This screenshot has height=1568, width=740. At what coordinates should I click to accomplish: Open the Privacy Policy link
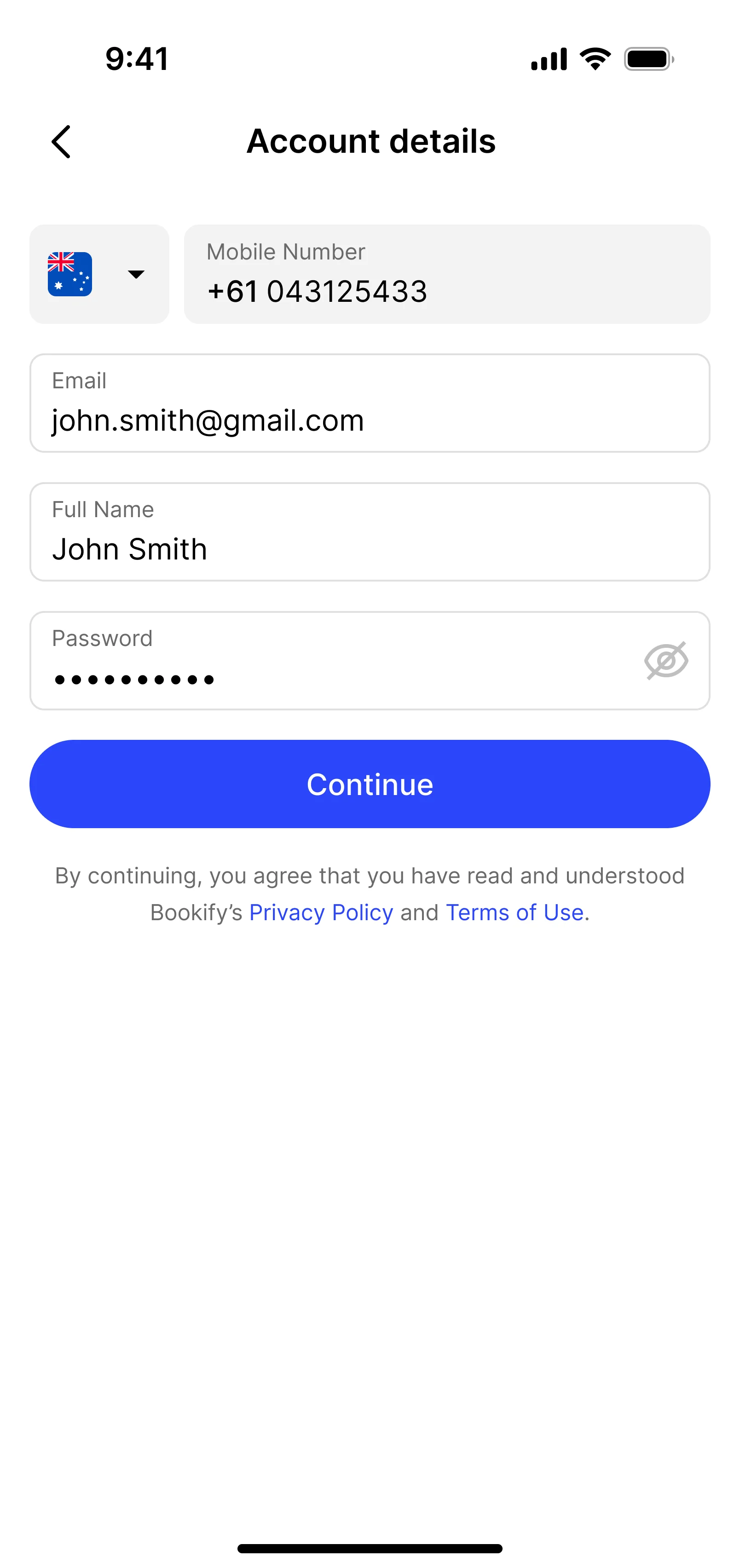[x=321, y=912]
